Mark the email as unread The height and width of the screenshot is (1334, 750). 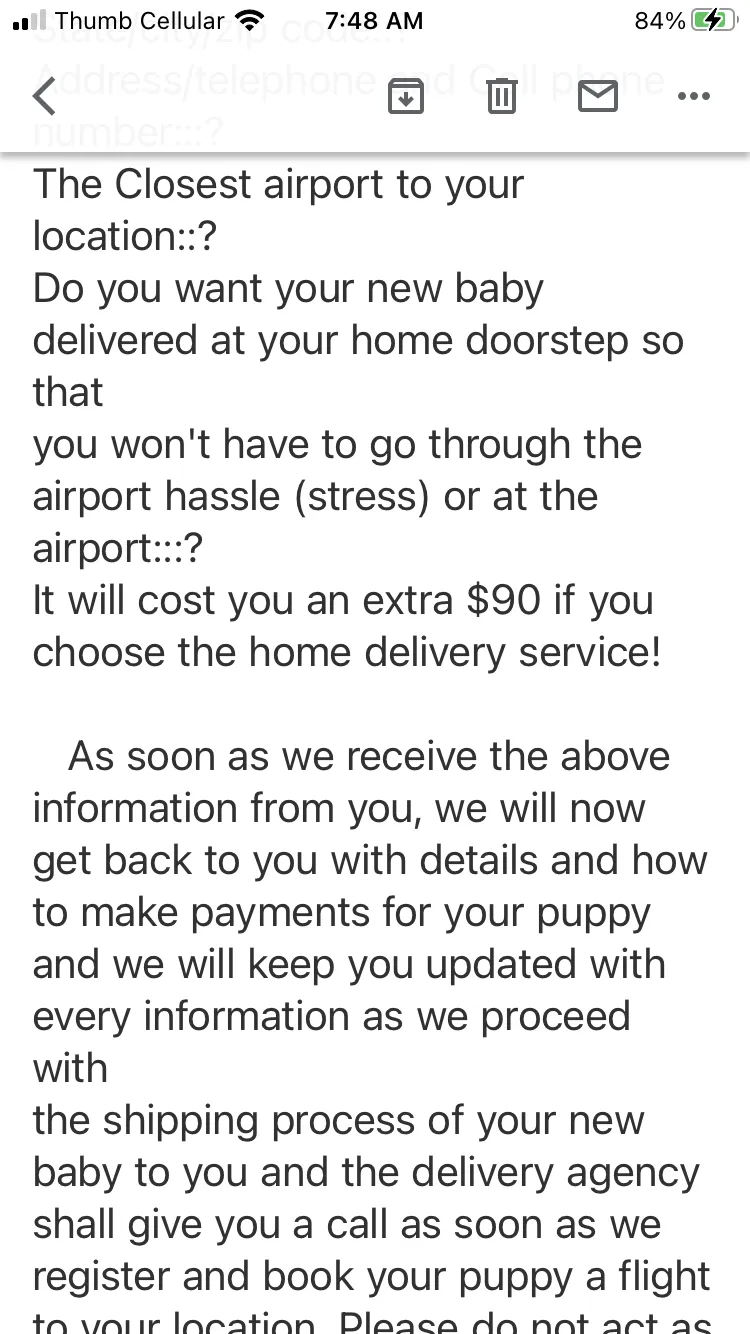tap(598, 97)
